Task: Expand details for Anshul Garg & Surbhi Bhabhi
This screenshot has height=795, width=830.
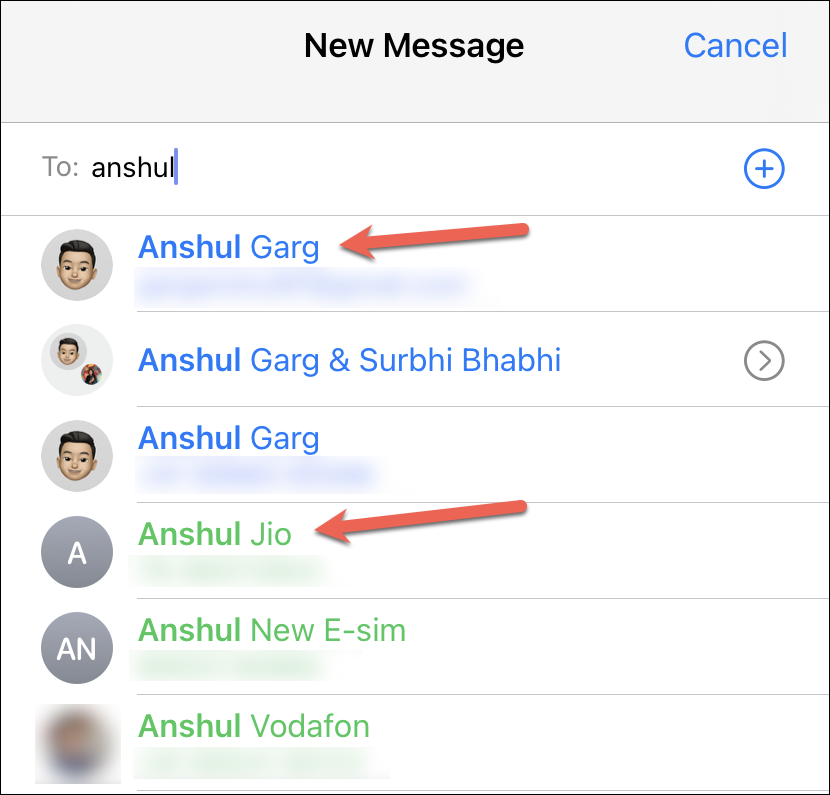Action: (764, 360)
